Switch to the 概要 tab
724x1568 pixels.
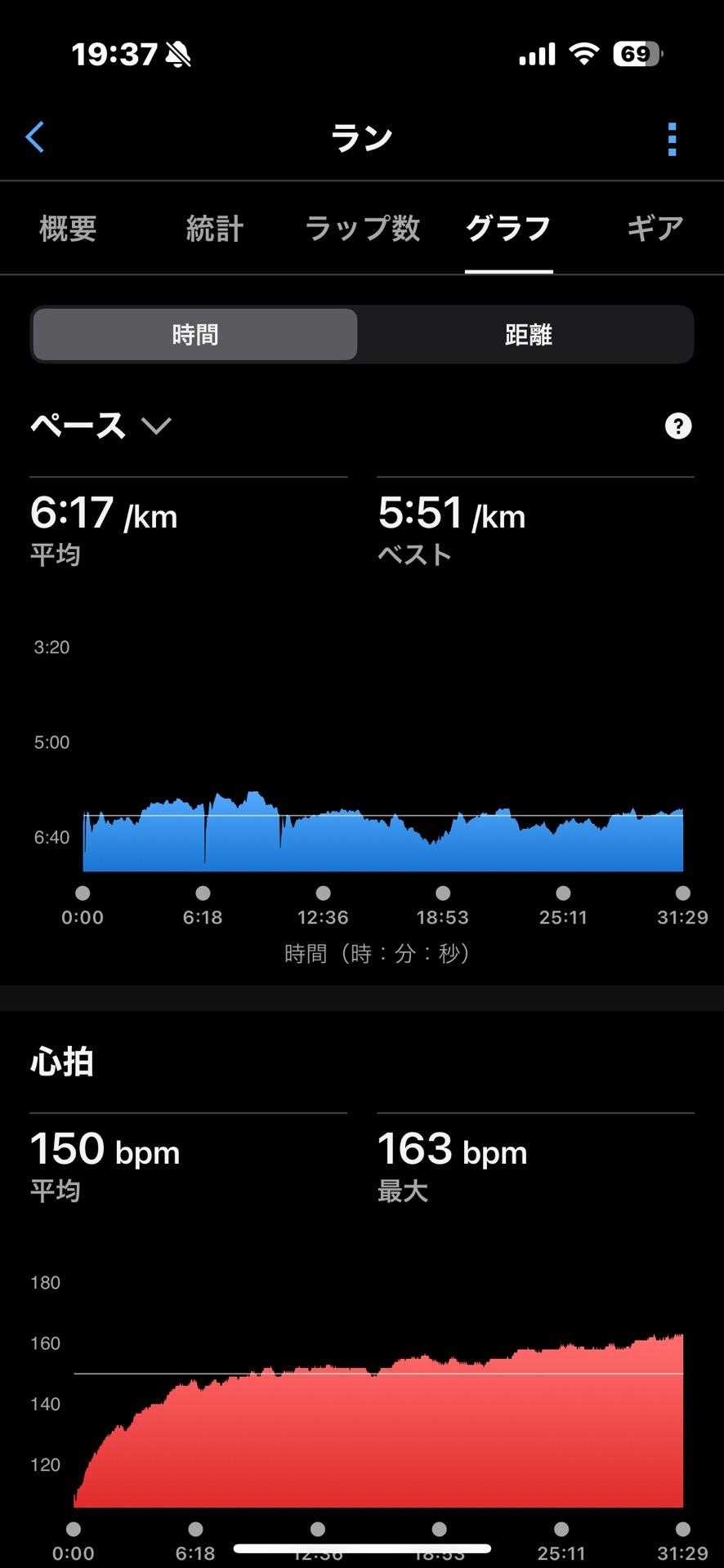pyautogui.click(x=68, y=229)
